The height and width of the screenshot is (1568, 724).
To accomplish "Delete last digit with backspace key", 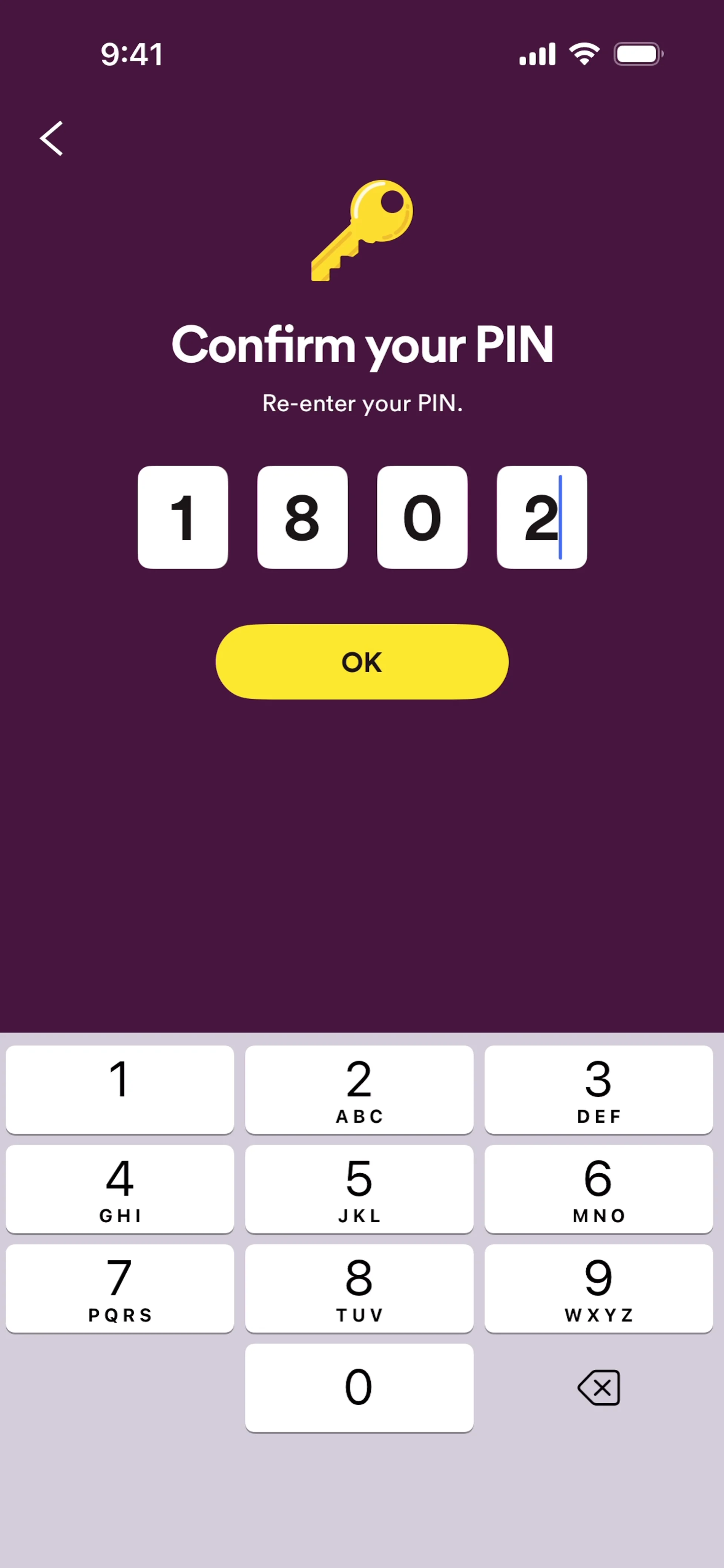I will 598,1387.
